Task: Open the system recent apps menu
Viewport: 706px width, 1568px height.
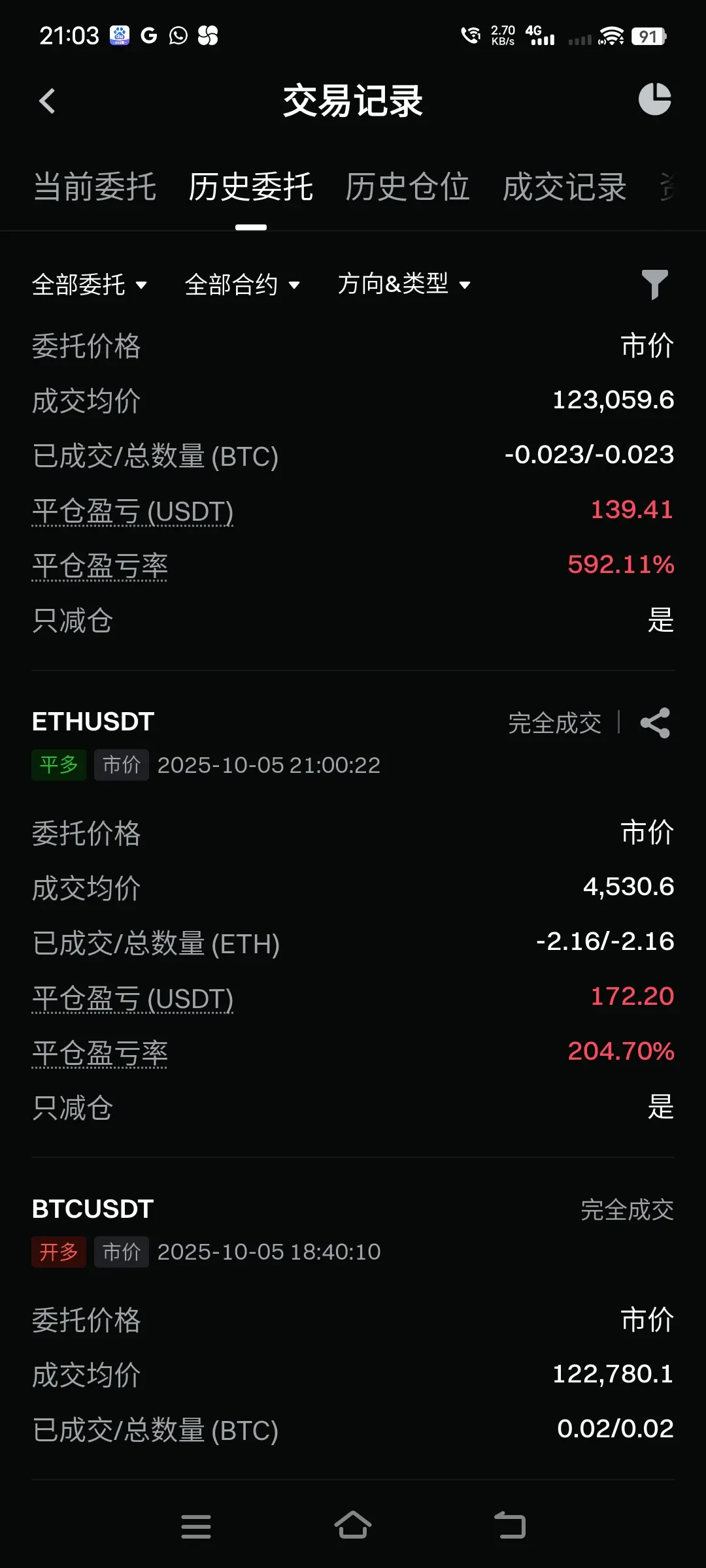Action: (196, 1526)
